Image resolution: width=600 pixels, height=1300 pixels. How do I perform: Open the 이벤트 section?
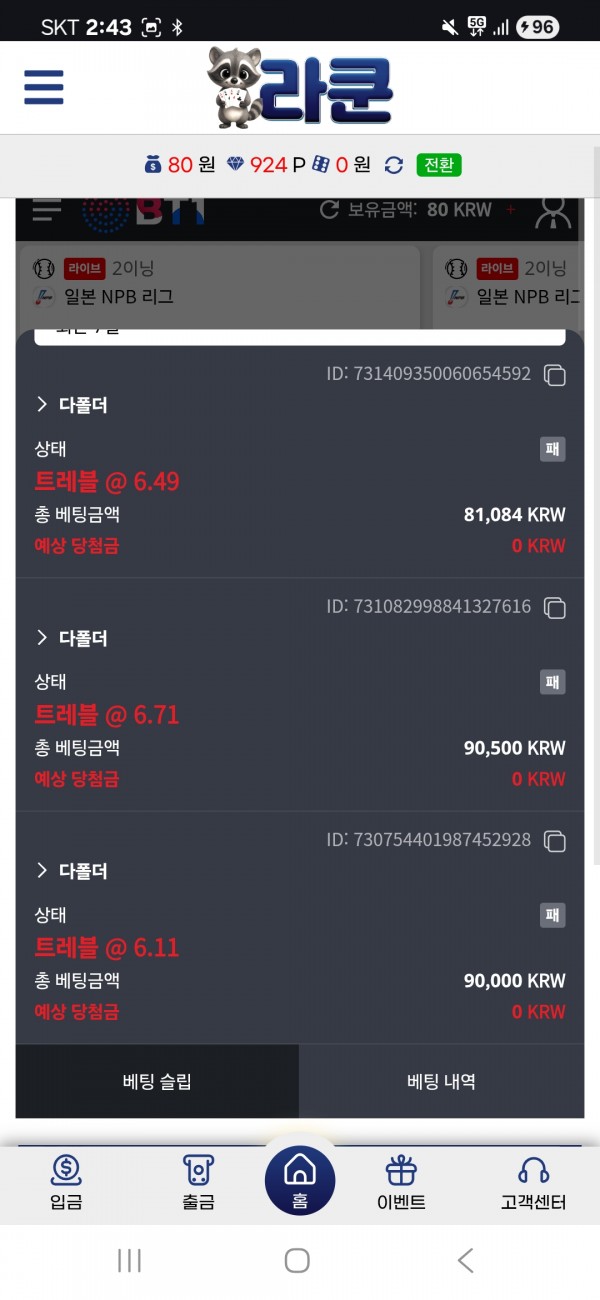(401, 1182)
